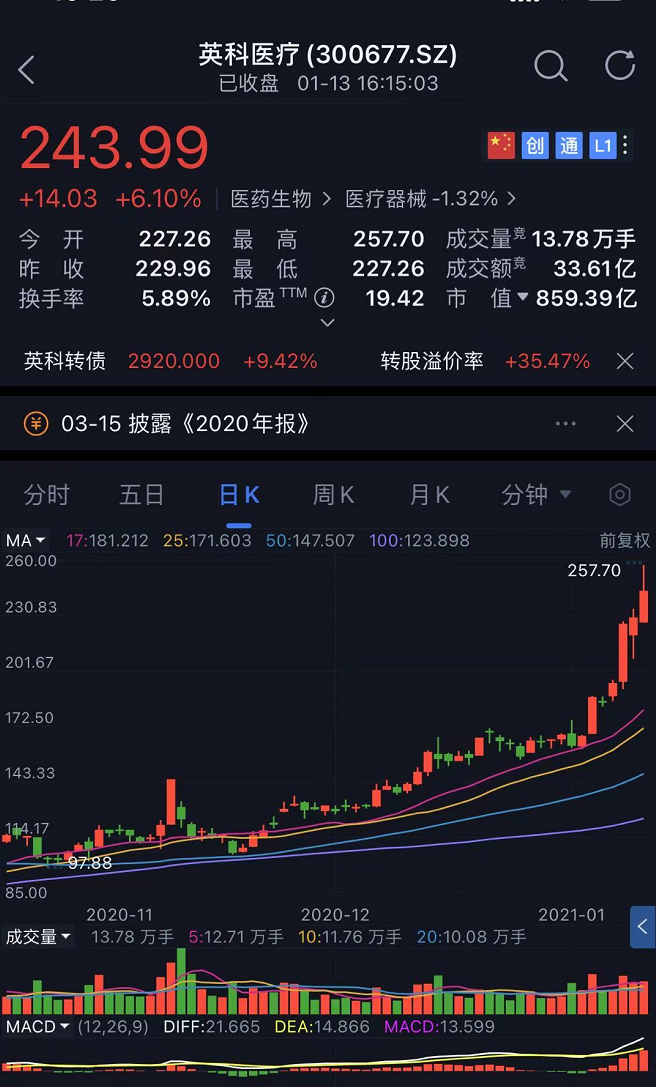Open chart settings hexagon icon
Screen dimensions: 656x1087
[619, 495]
